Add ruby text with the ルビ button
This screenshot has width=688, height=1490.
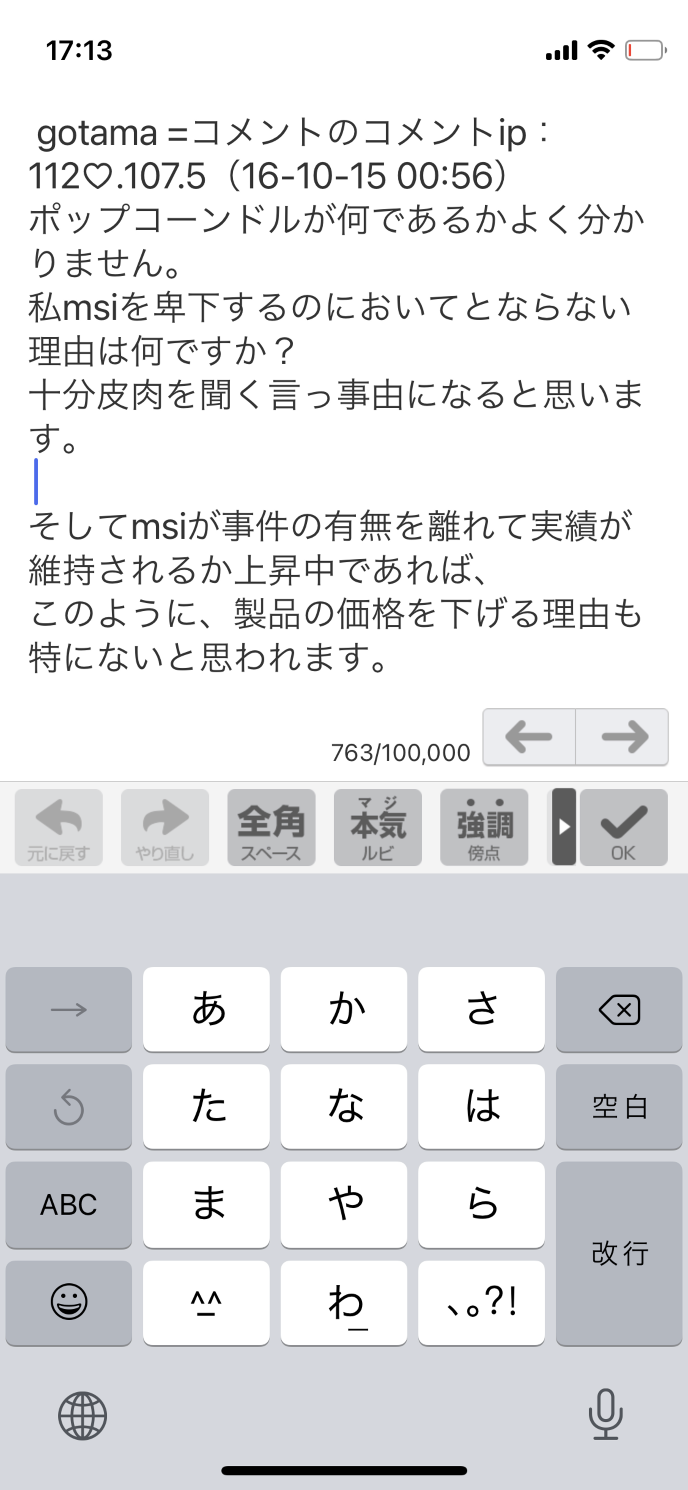pyautogui.click(x=377, y=828)
